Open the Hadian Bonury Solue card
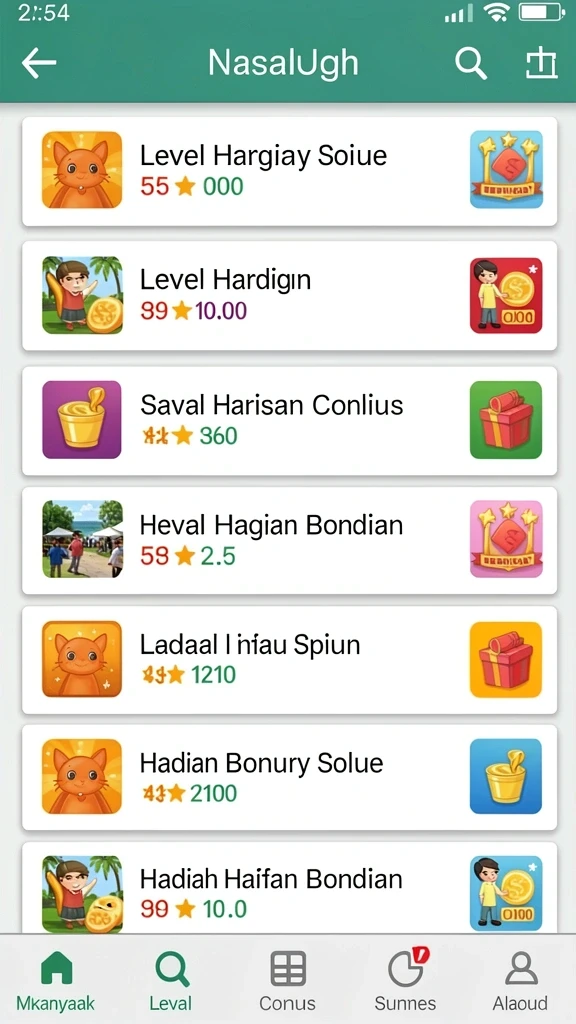Viewport: 576px width, 1024px height. [x=289, y=777]
